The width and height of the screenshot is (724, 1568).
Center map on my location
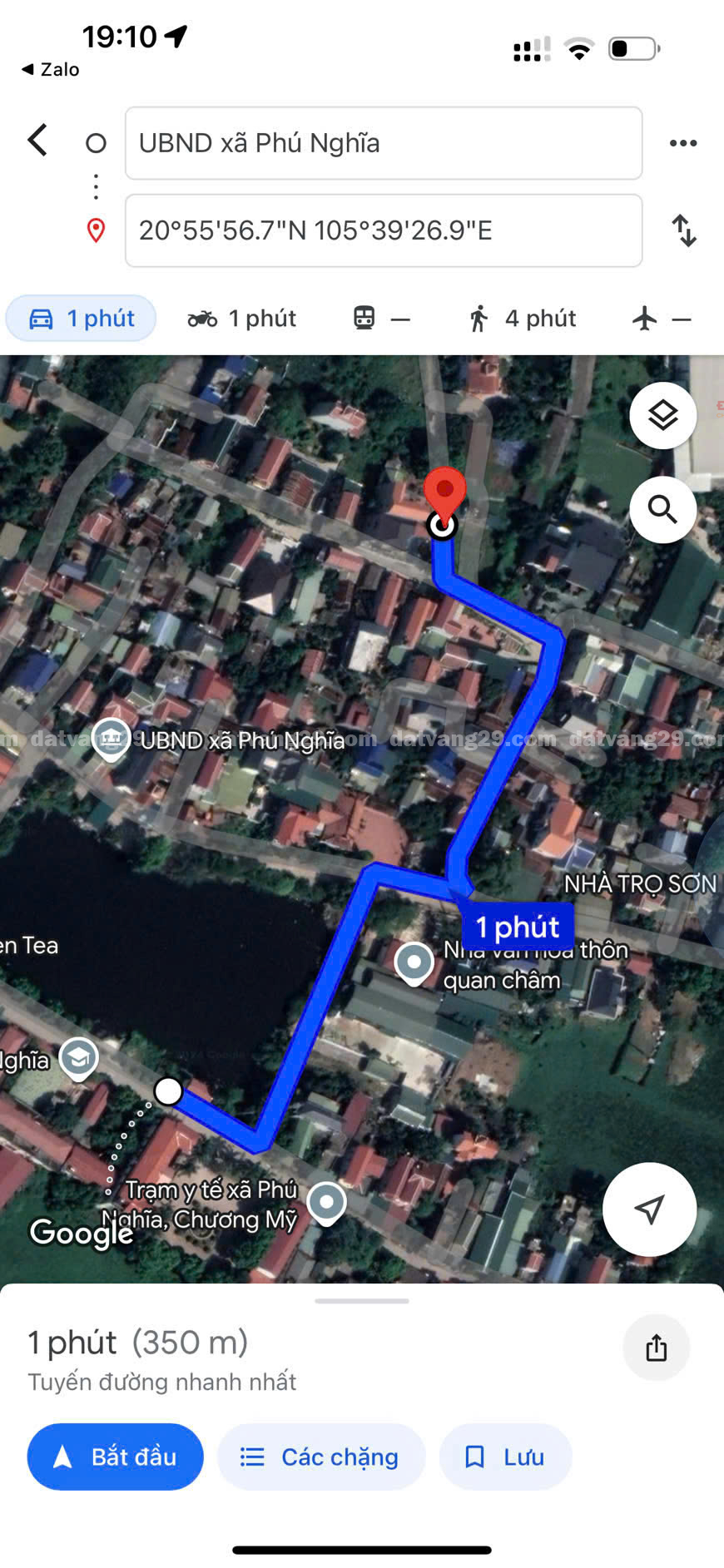(x=649, y=1209)
